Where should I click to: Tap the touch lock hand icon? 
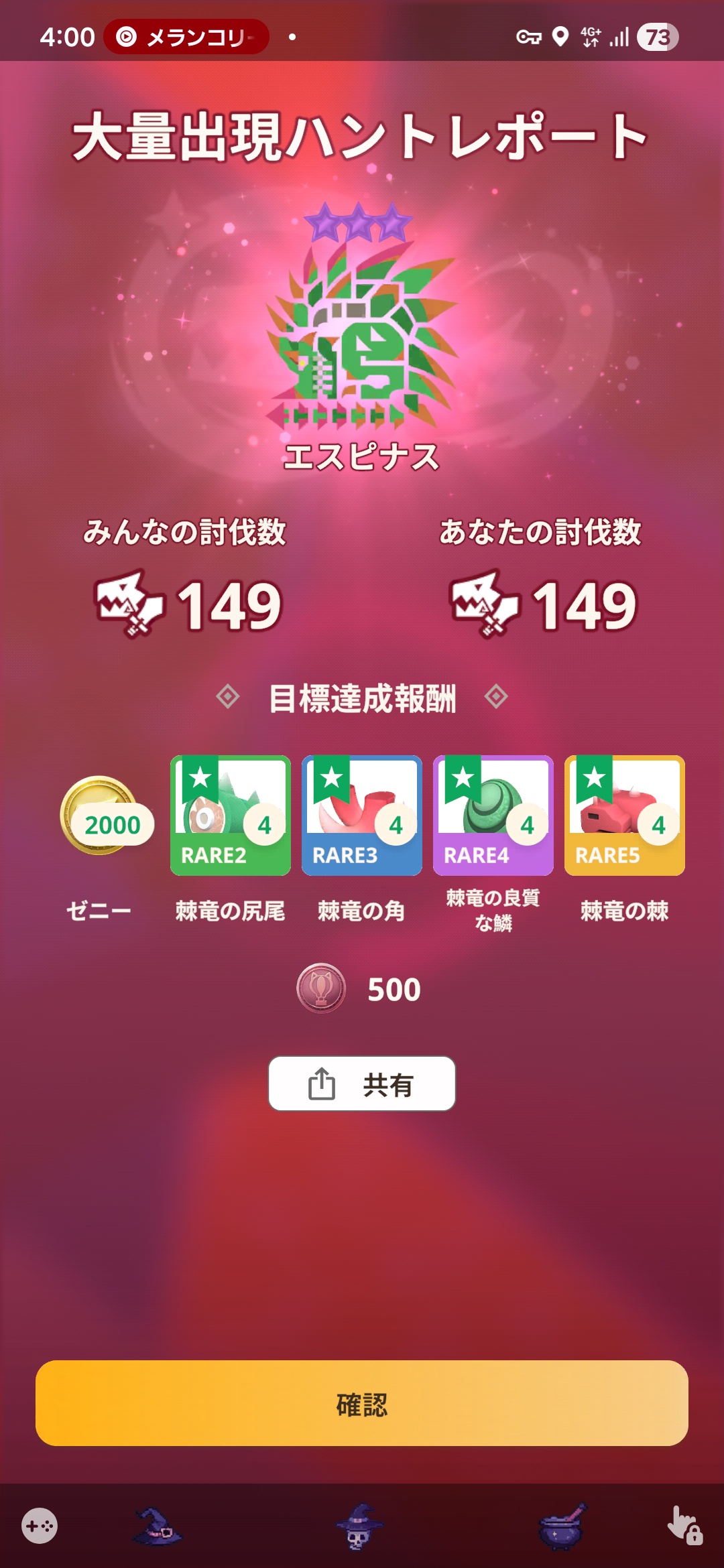684,1526
